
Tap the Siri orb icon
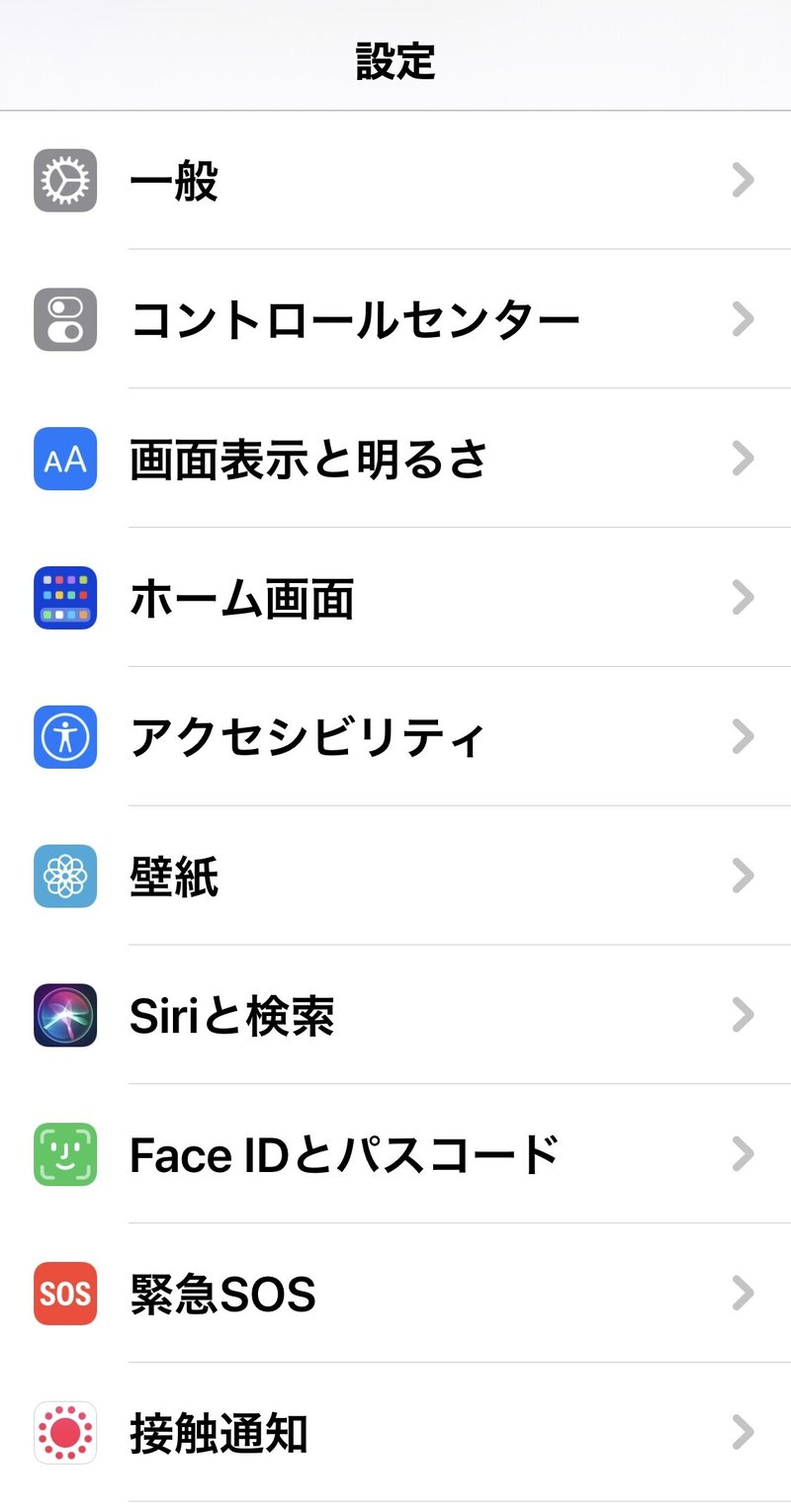[64, 1015]
